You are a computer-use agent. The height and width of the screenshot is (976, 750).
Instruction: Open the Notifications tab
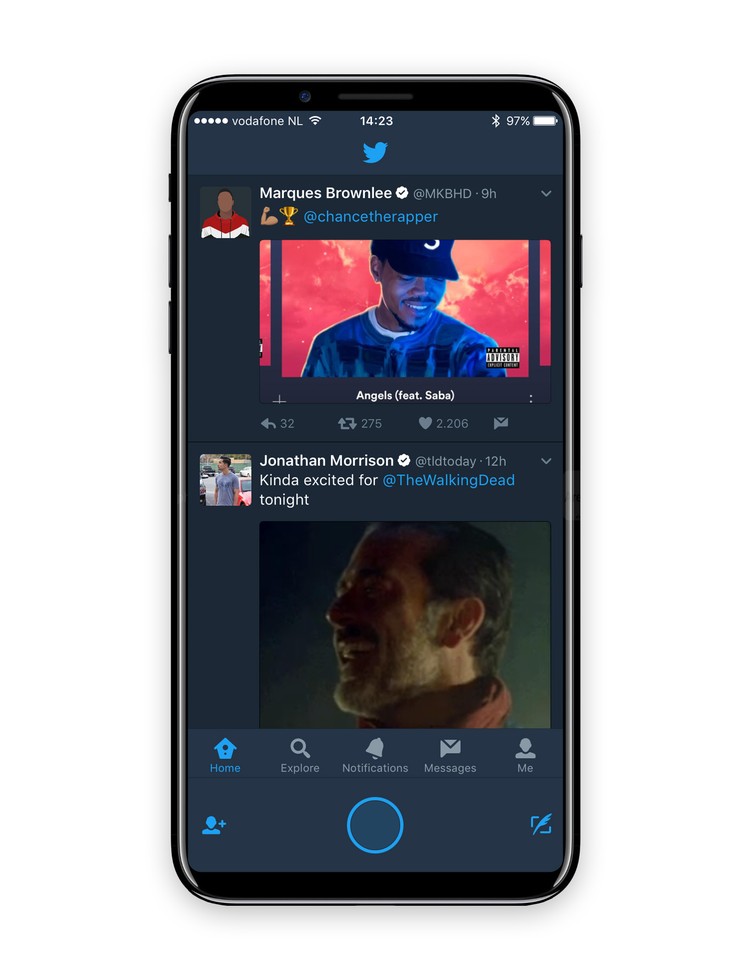pos(375,755)
